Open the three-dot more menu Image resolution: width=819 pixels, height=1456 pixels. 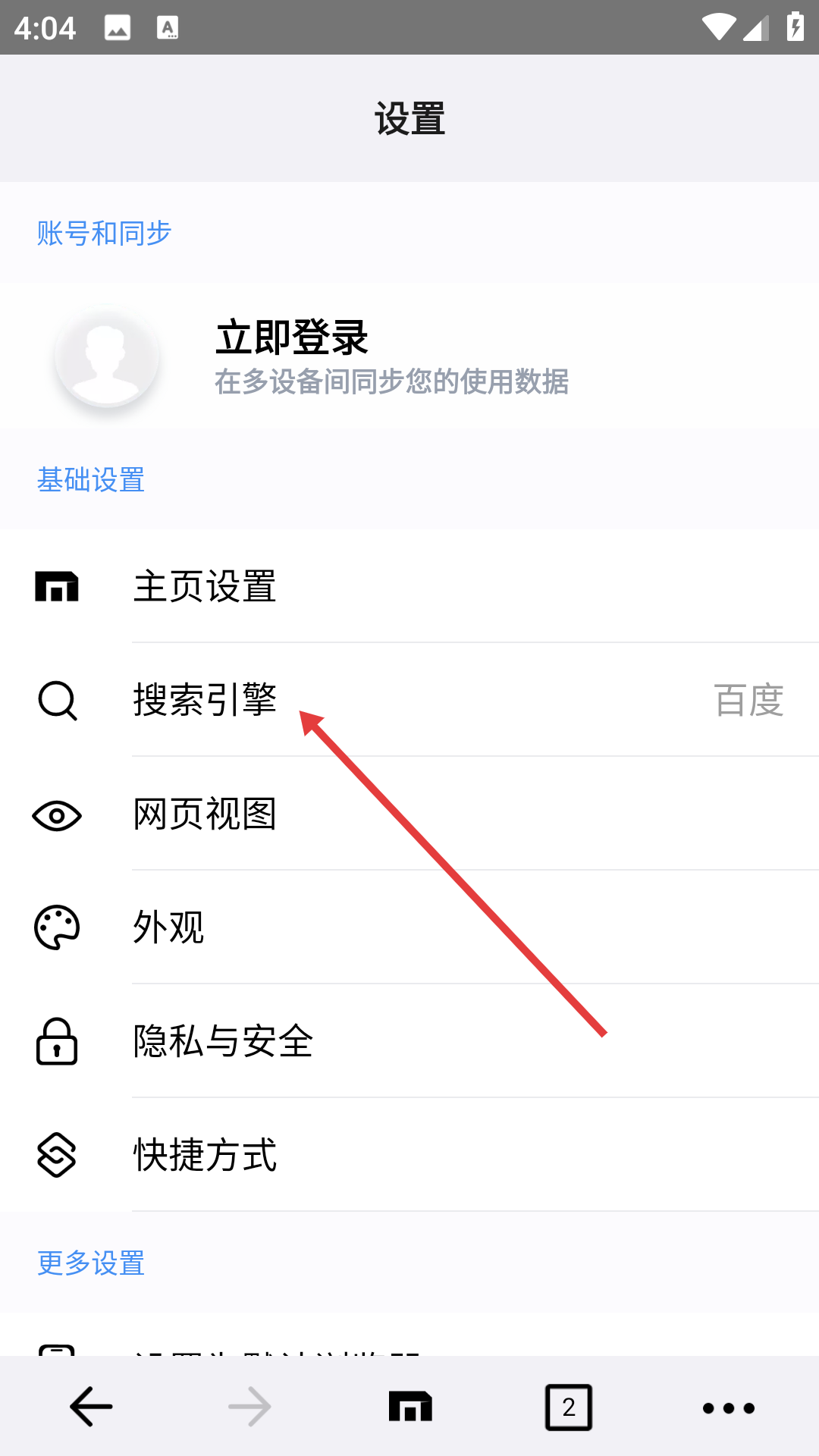[x=728, y=1407]
